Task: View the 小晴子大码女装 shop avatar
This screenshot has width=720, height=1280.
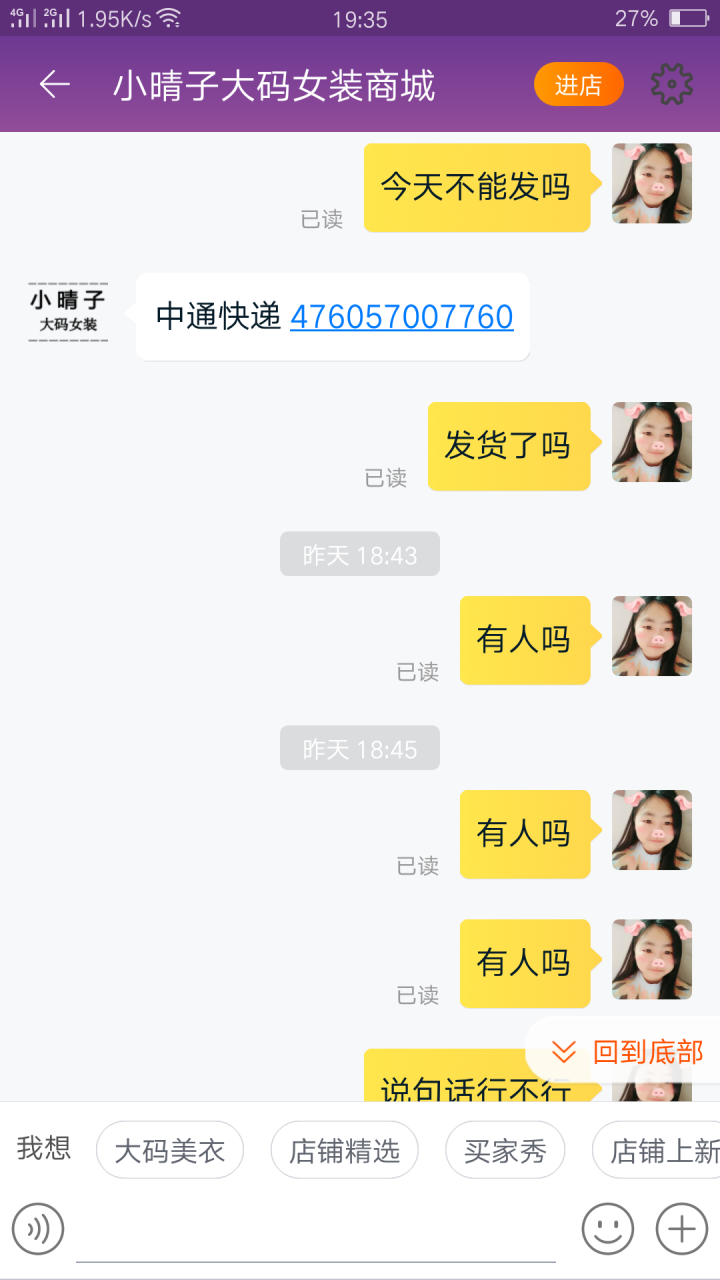Action: [68, 313]
